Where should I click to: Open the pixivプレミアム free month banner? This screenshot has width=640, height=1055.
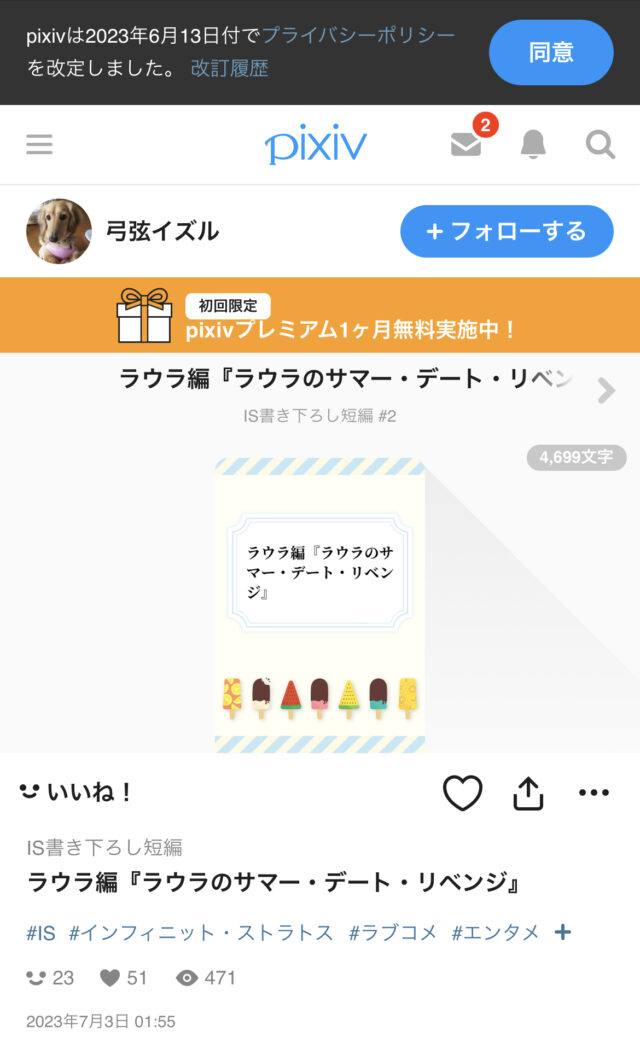(x=320, y=315)
